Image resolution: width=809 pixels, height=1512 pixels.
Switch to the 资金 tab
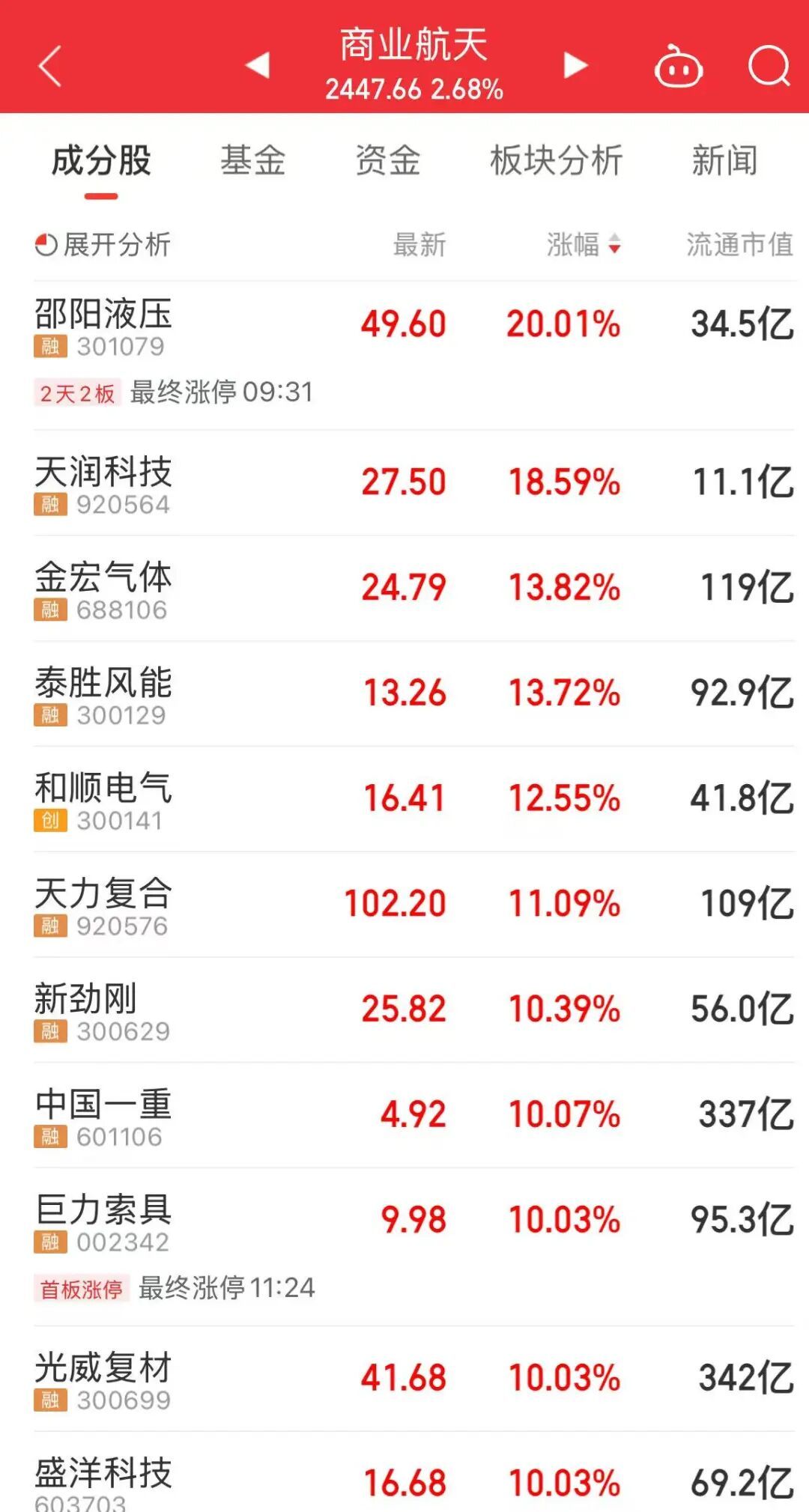(x=387, y=161)
